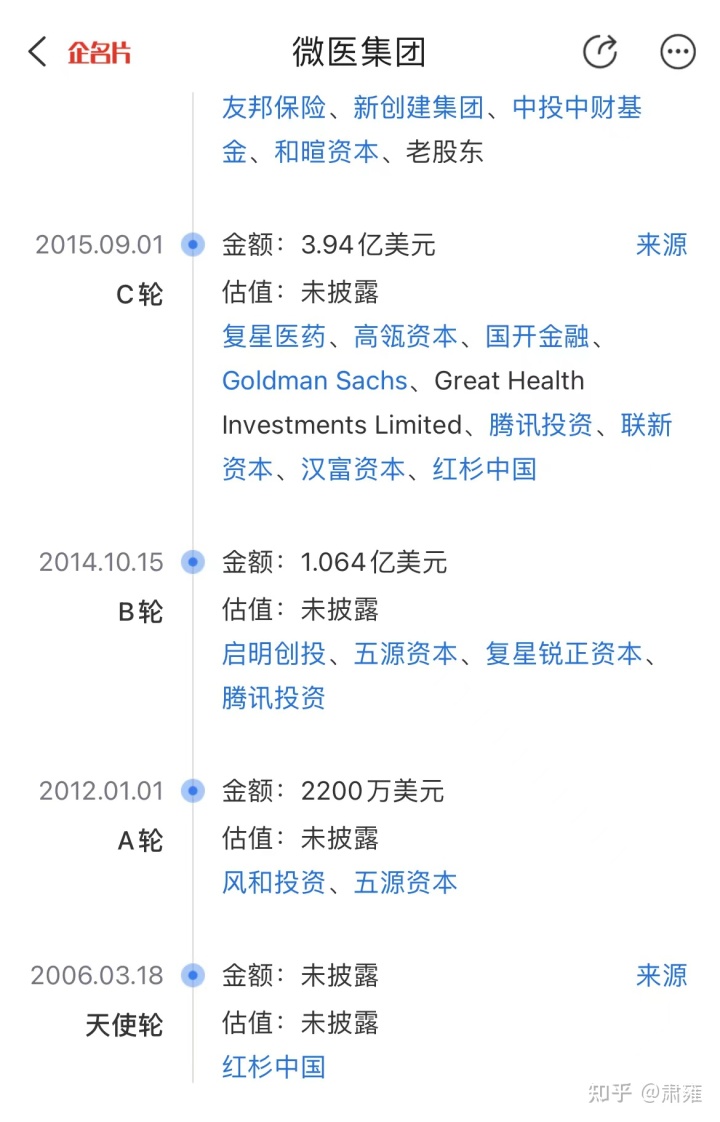Open the 友邦保险 investor link
This screenshot has width=720, height=1122.
(x=274, y=108)
